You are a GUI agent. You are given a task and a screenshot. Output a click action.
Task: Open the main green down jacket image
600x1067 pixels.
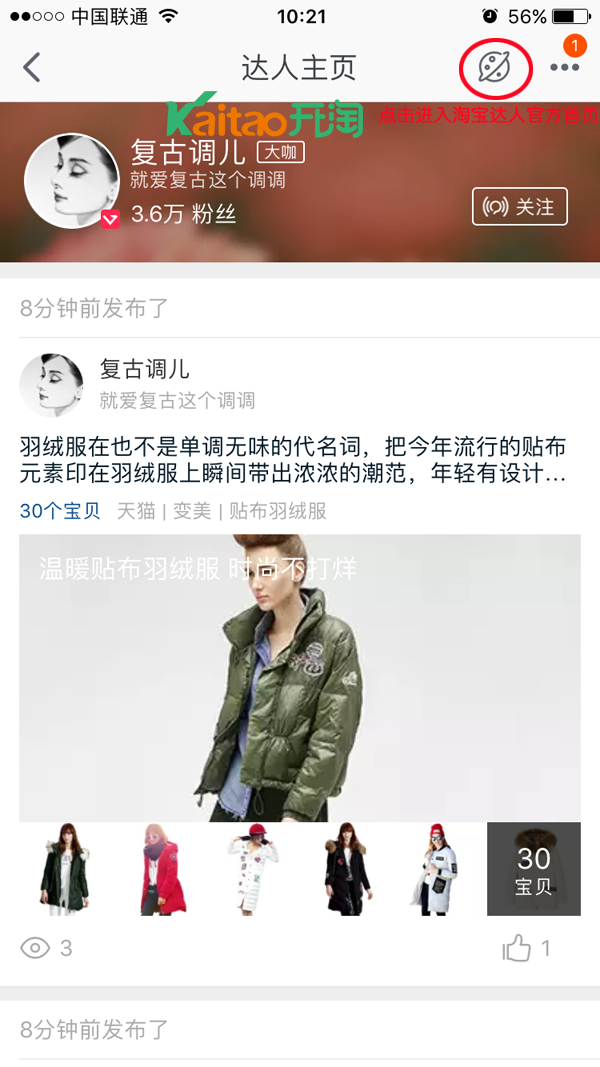pyautogui.click(x=299, y=678)
